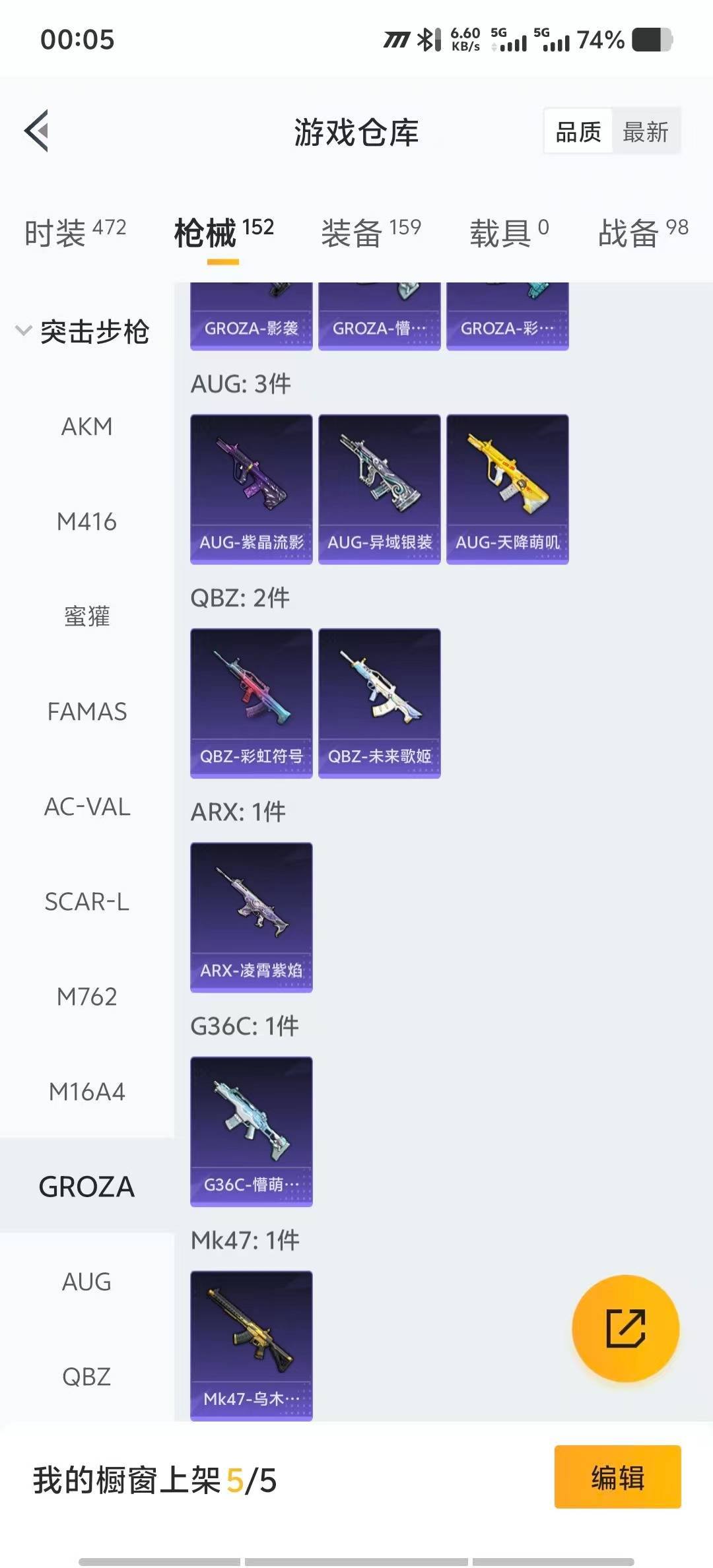This screenshot has width=713, height=1568.
Task: Open the AUG-天降萌叽 skin
Action: pos(507,488)
